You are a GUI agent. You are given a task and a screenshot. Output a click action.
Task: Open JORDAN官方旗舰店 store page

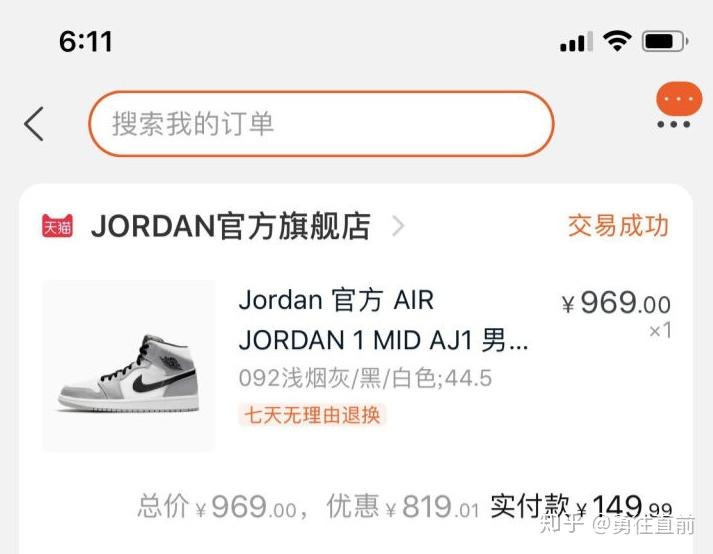tap(230, 227)
